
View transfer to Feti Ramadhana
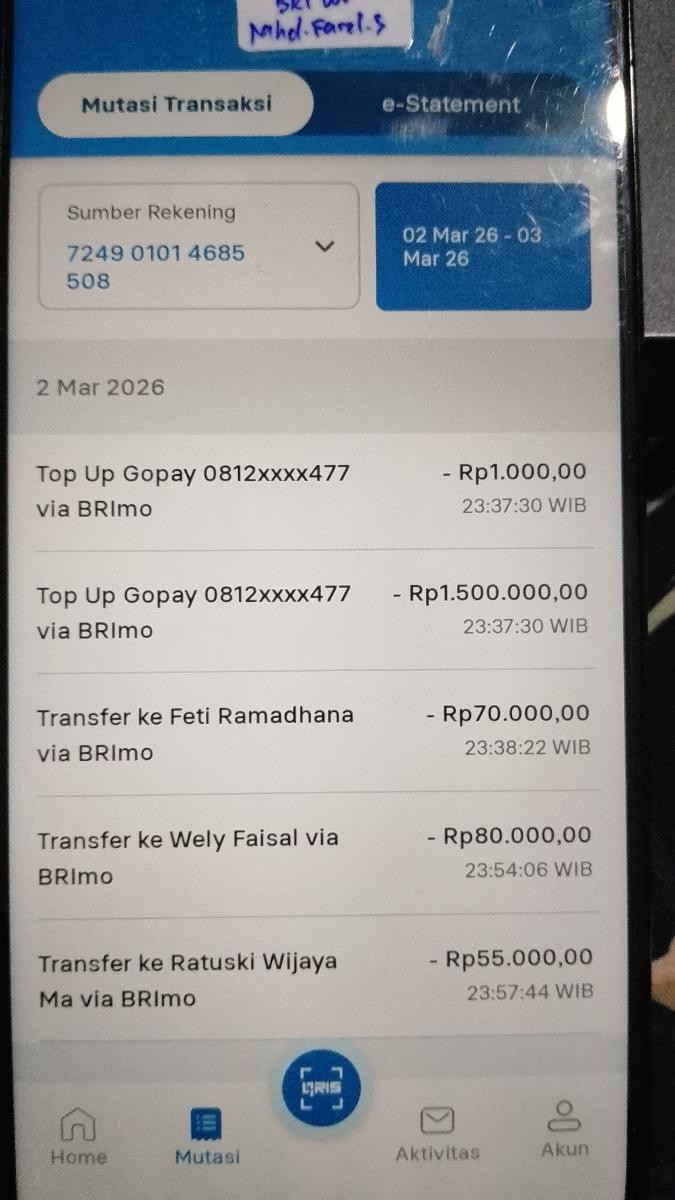313,733
